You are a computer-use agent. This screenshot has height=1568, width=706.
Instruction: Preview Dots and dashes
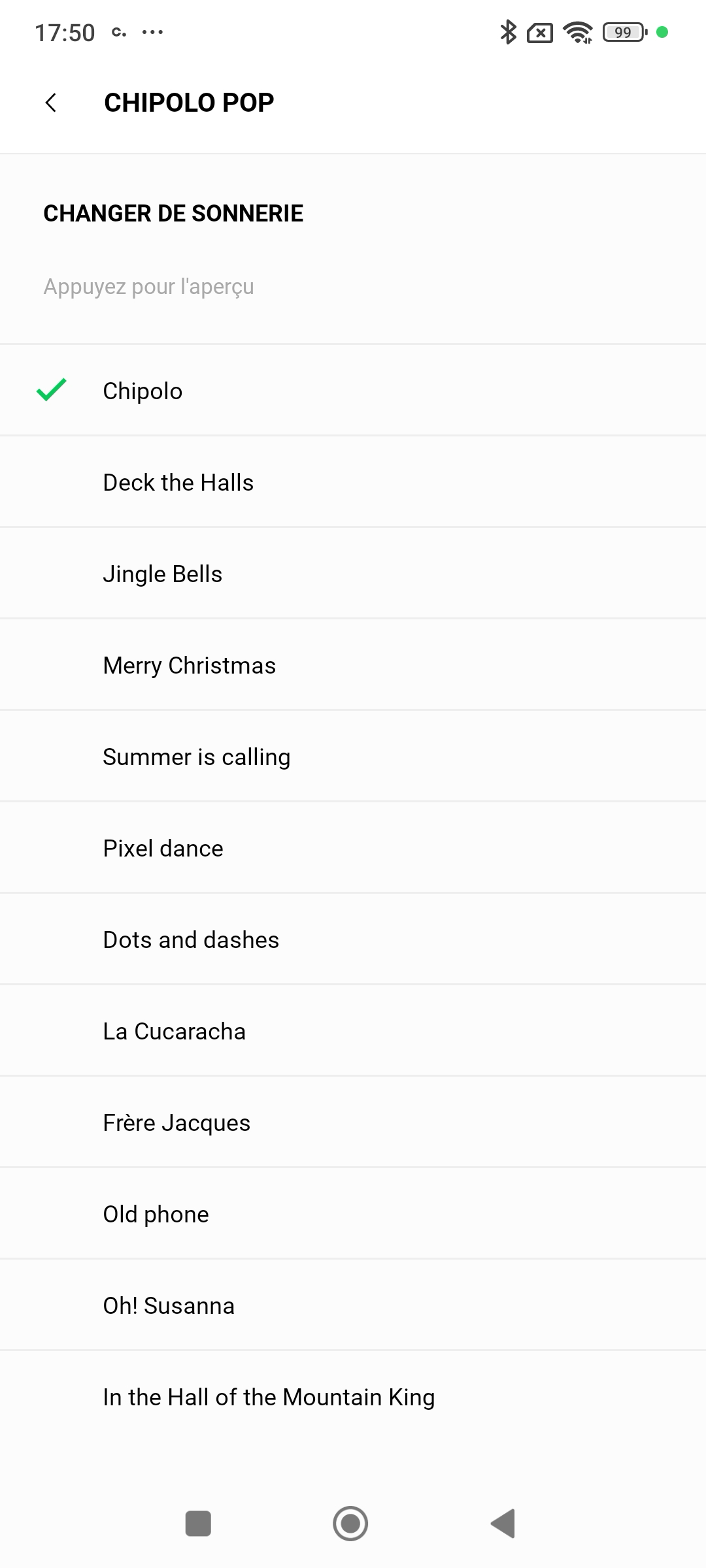click(353, 939)
